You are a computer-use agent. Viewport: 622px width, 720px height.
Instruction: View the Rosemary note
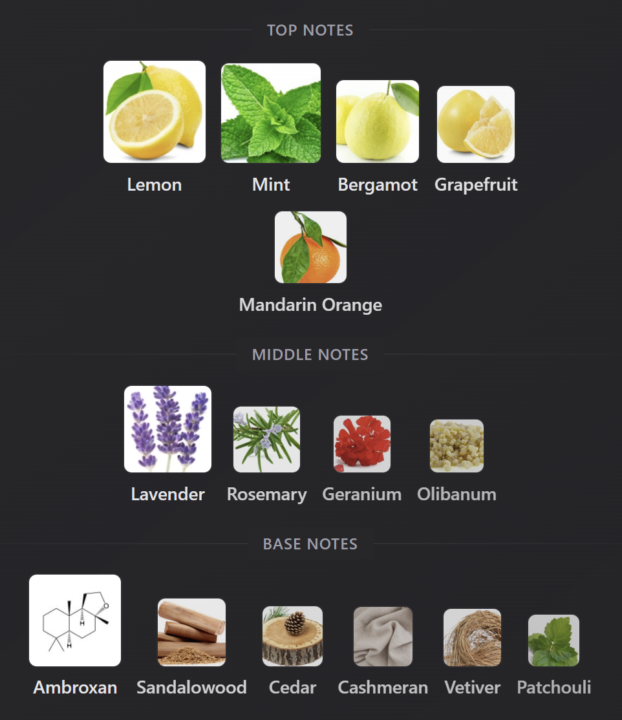266,439
